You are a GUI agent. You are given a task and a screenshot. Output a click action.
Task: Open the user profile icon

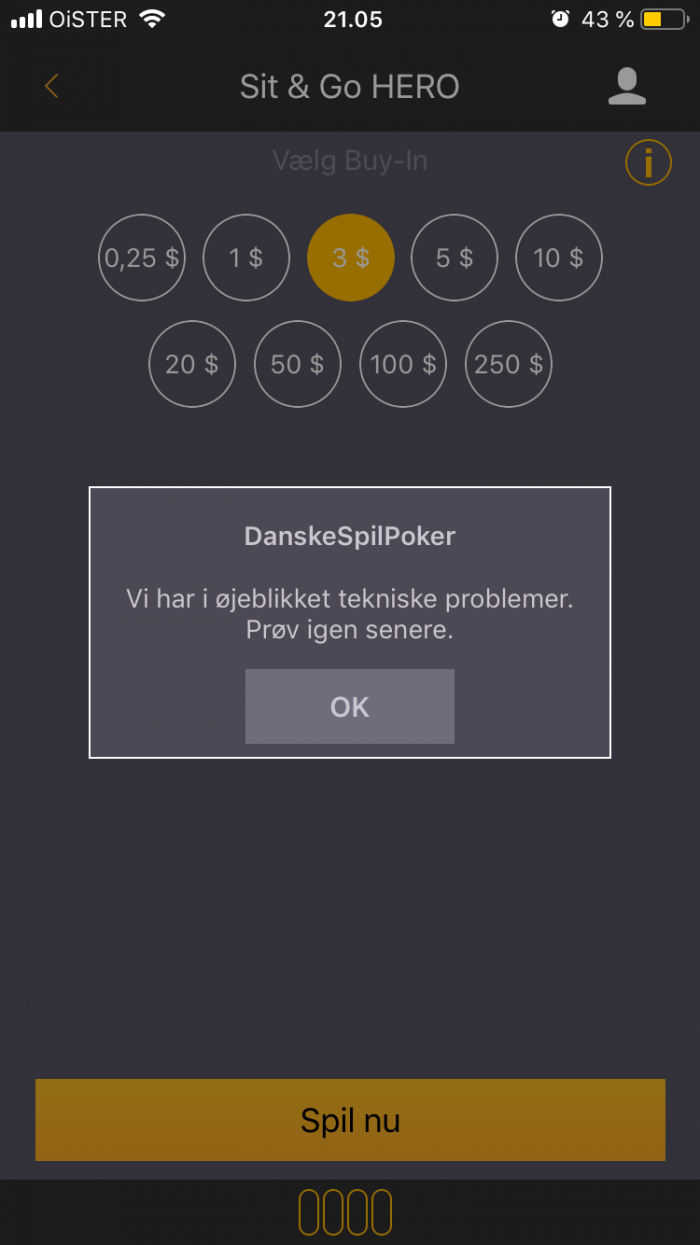627,86
